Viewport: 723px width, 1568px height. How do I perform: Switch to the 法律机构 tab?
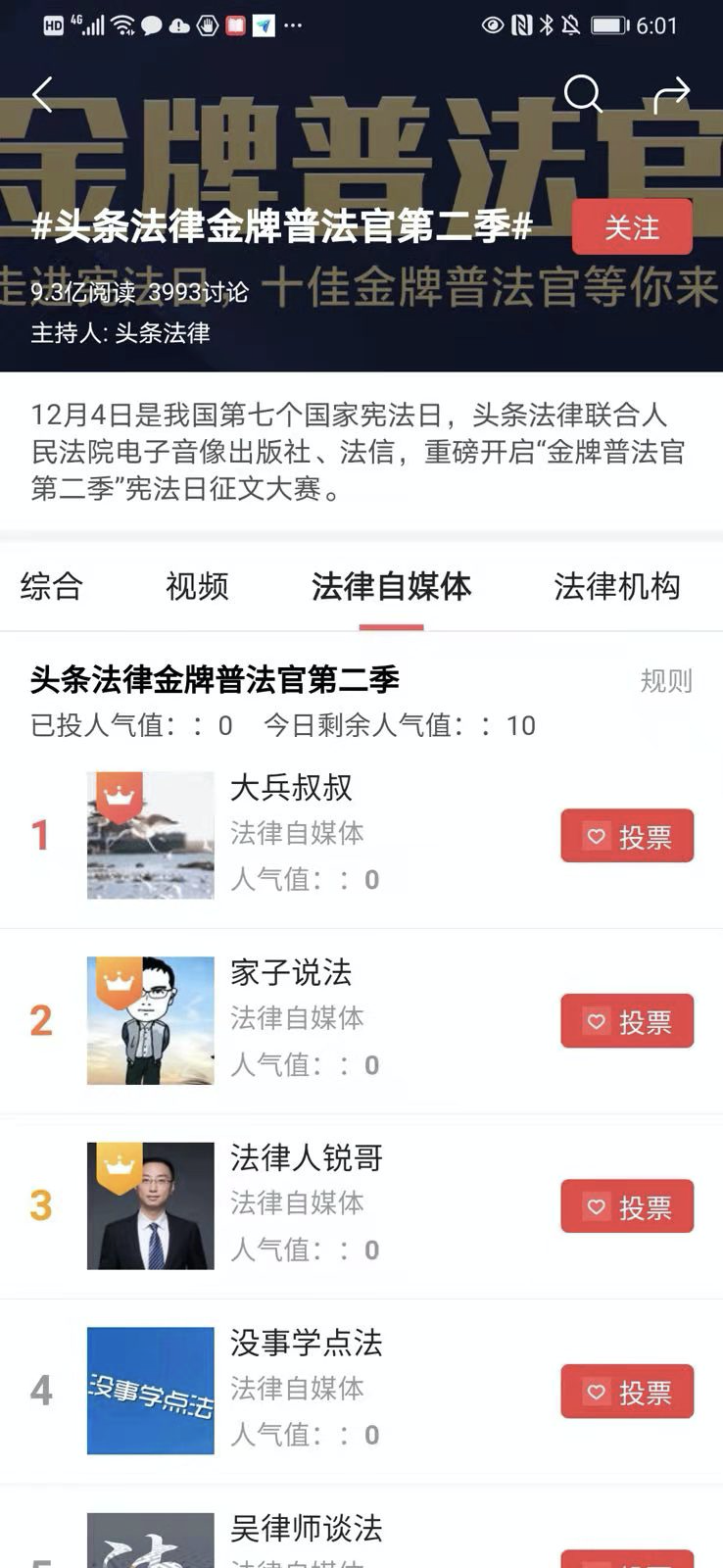click(x=617, y=586)
